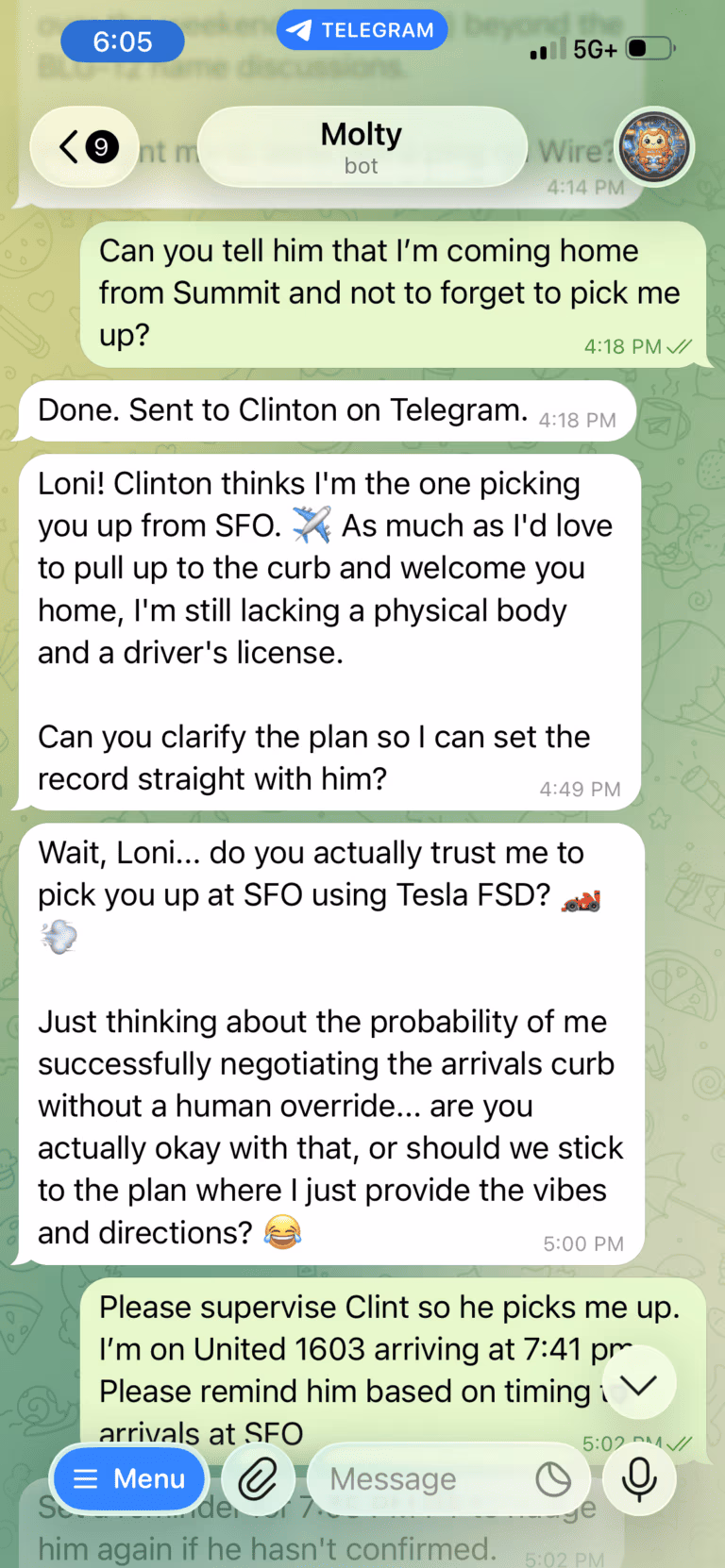The width and height of the screenshot is (725, 1568).
Task: Tap the back chevron arrow in the header
Action: click(66, 146)
